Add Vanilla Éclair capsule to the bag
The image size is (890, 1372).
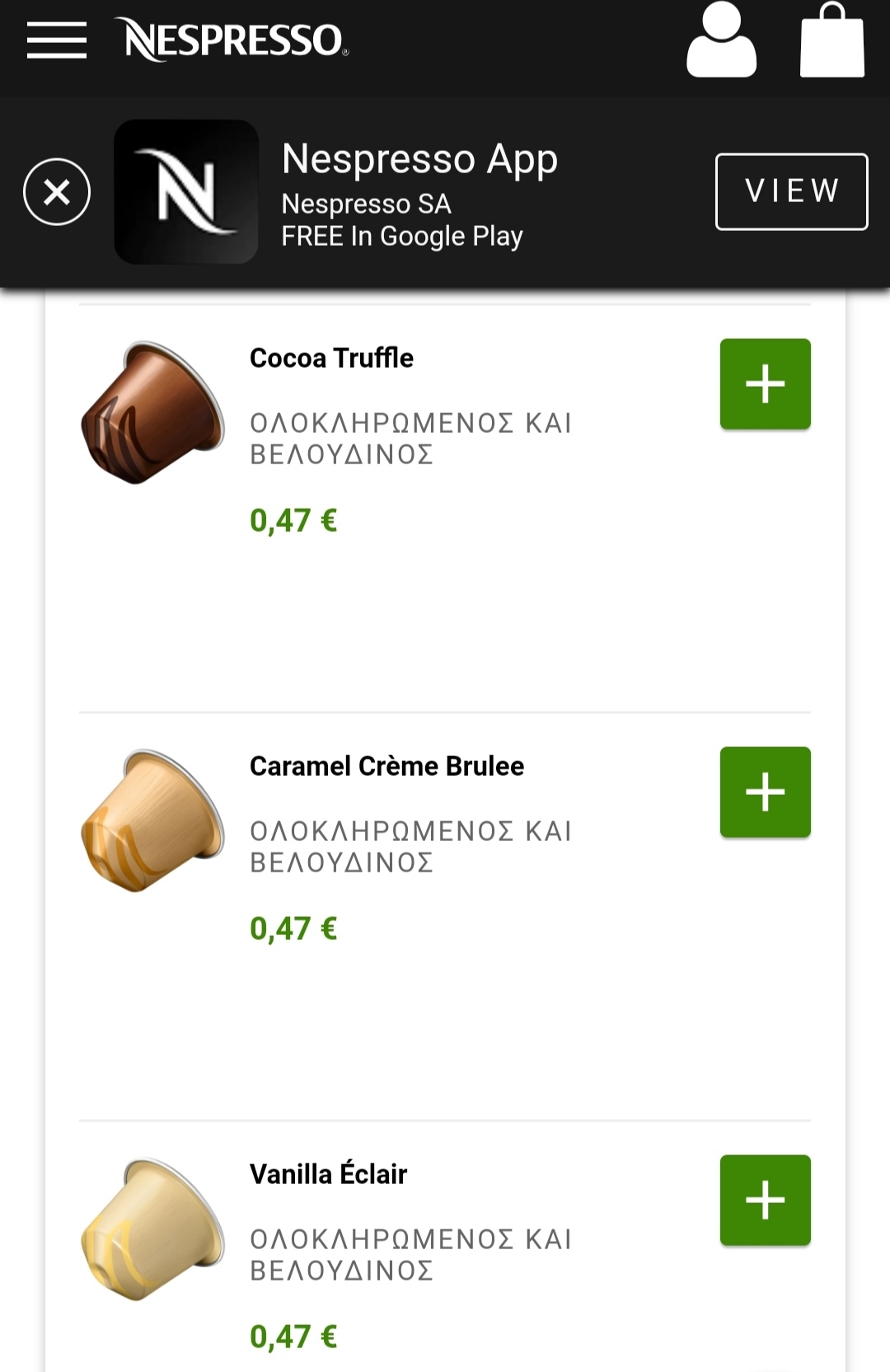click(765, 1200)
